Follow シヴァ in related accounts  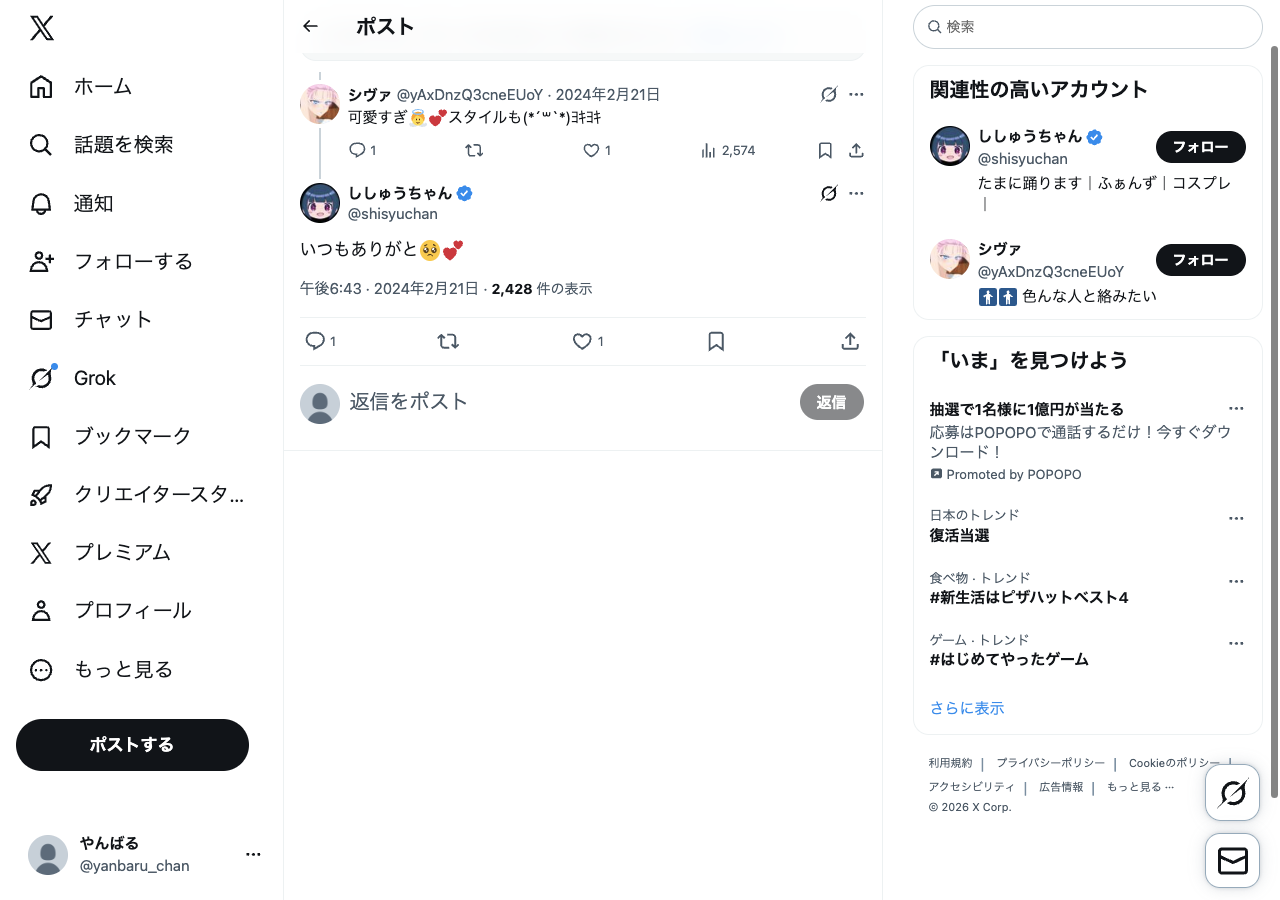click(x=1200, y=260)
